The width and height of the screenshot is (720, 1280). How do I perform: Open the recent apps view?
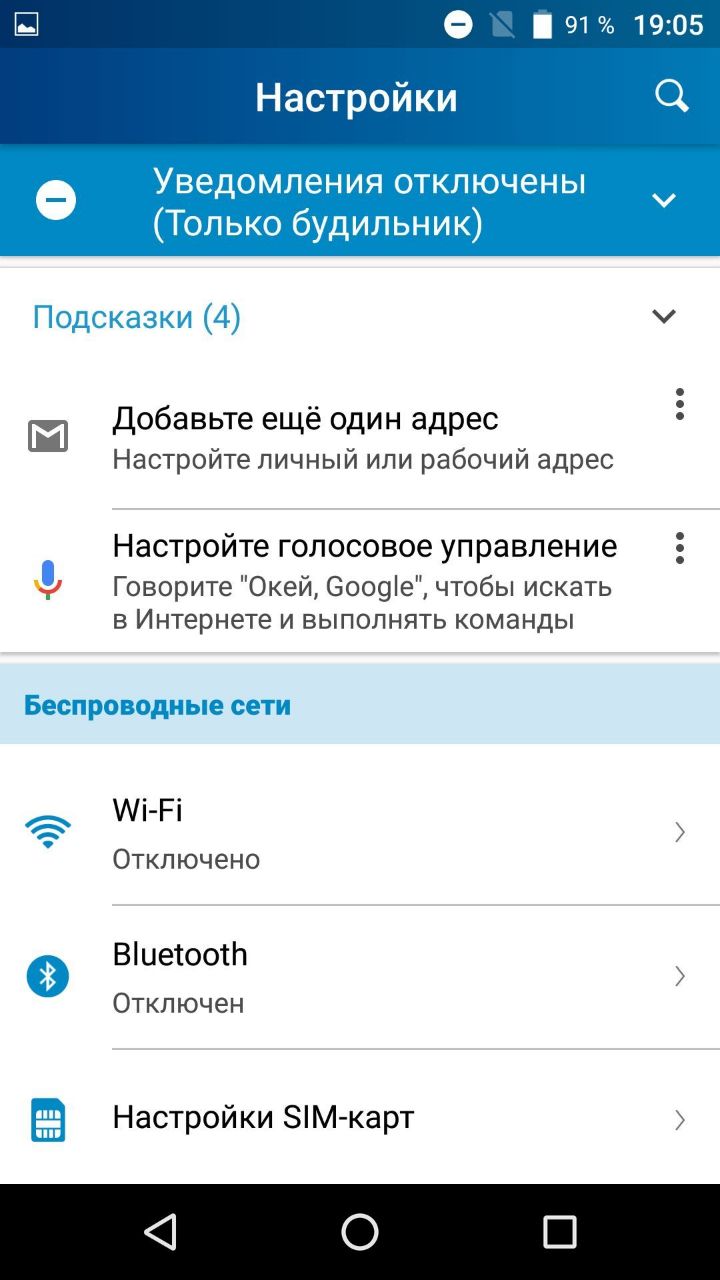pos(560,1232)
